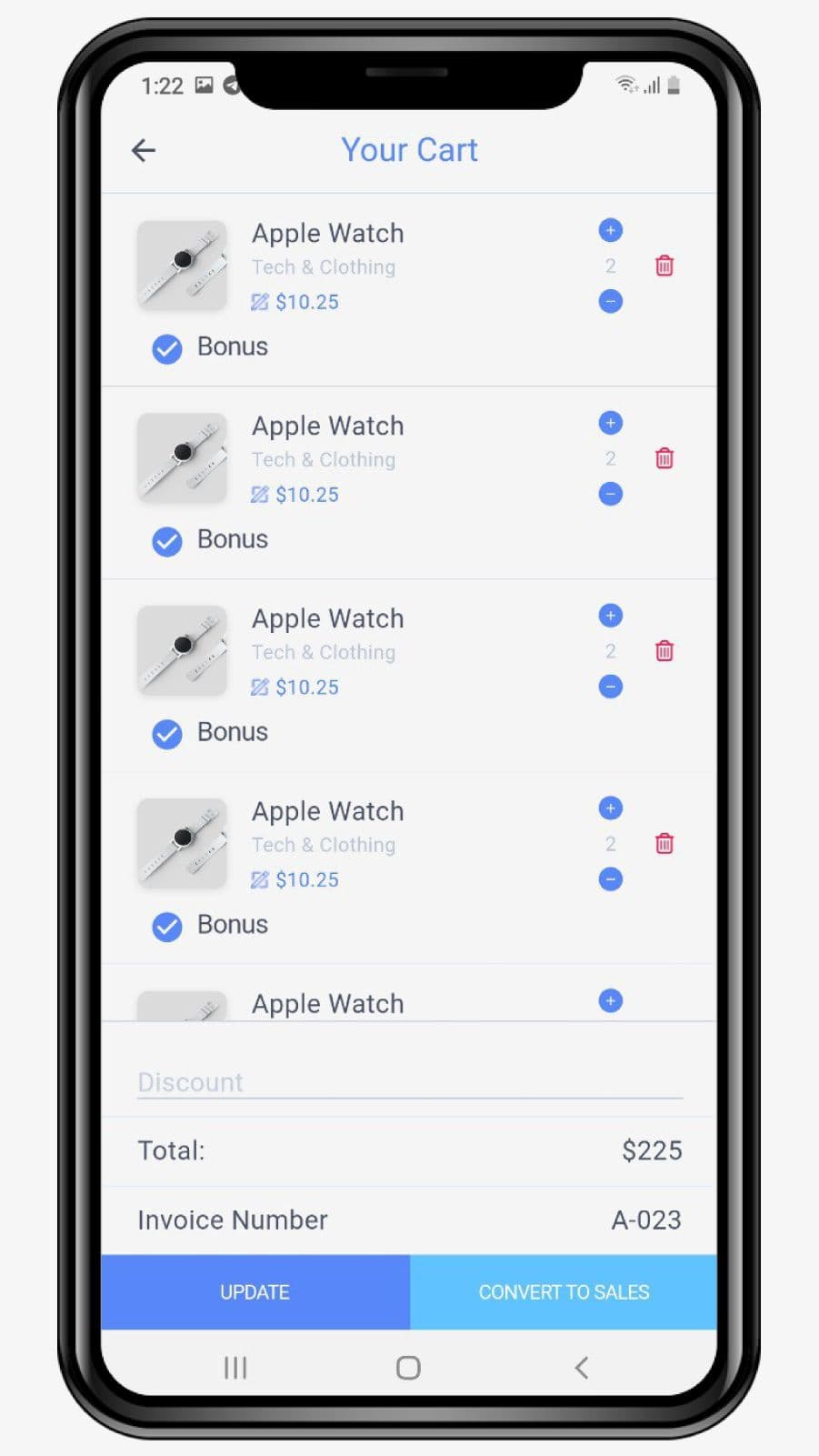Remove the third Apple Watch item
This screenshot has width=819, height=1456.
pyautogui.click(x=664, y=651)
